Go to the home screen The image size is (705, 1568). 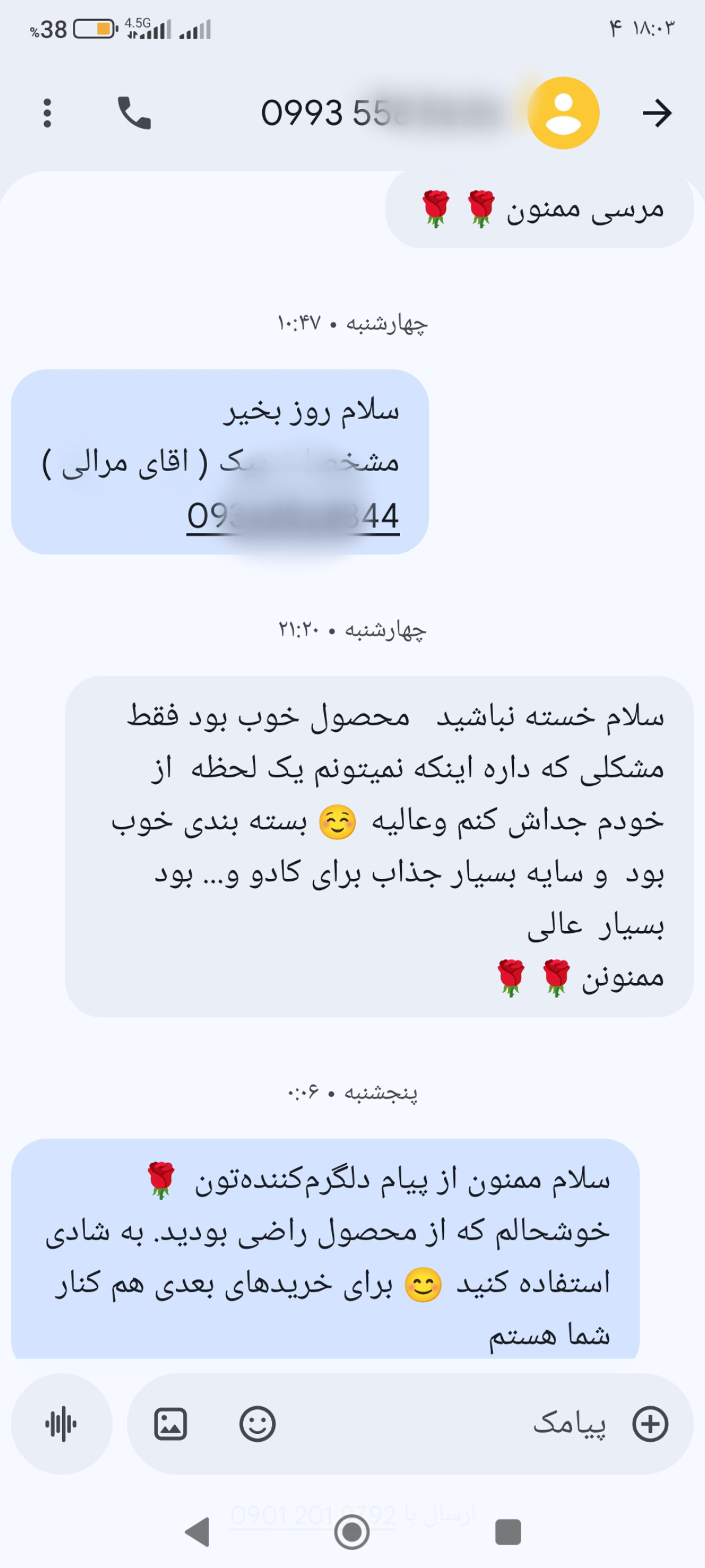click(352, 1532)
